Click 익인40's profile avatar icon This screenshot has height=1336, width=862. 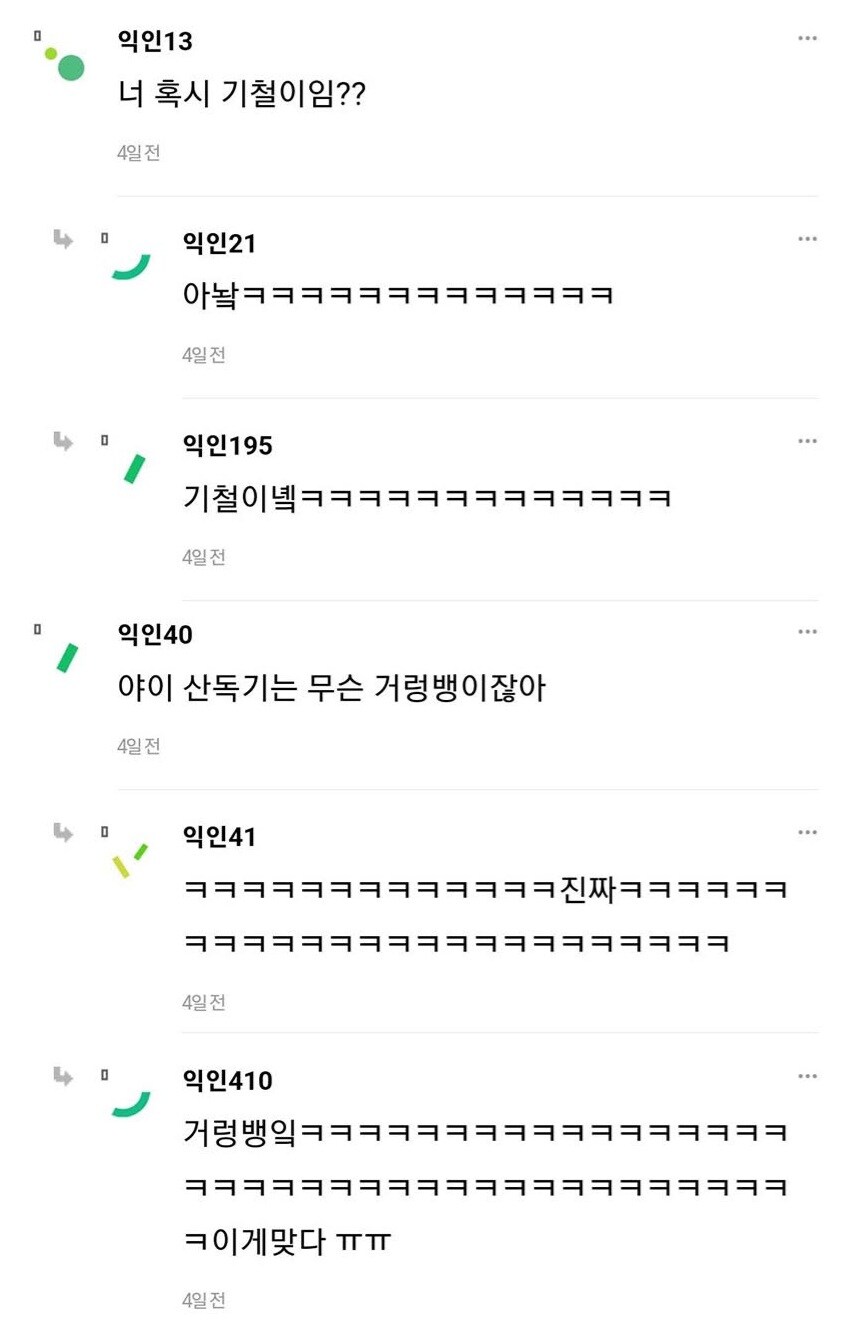pos(68,659)
